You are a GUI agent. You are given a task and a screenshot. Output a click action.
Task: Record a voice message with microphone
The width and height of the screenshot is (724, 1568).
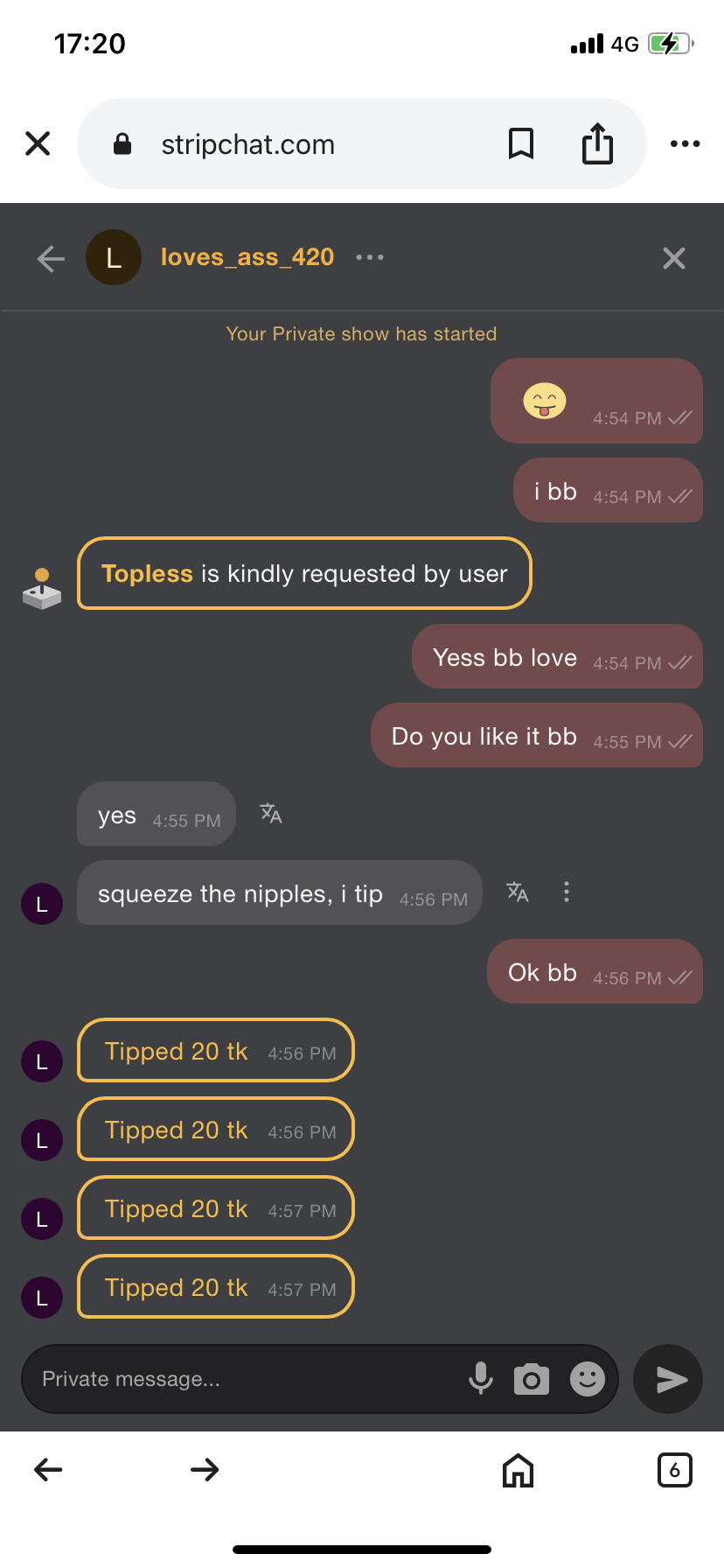480,1379
